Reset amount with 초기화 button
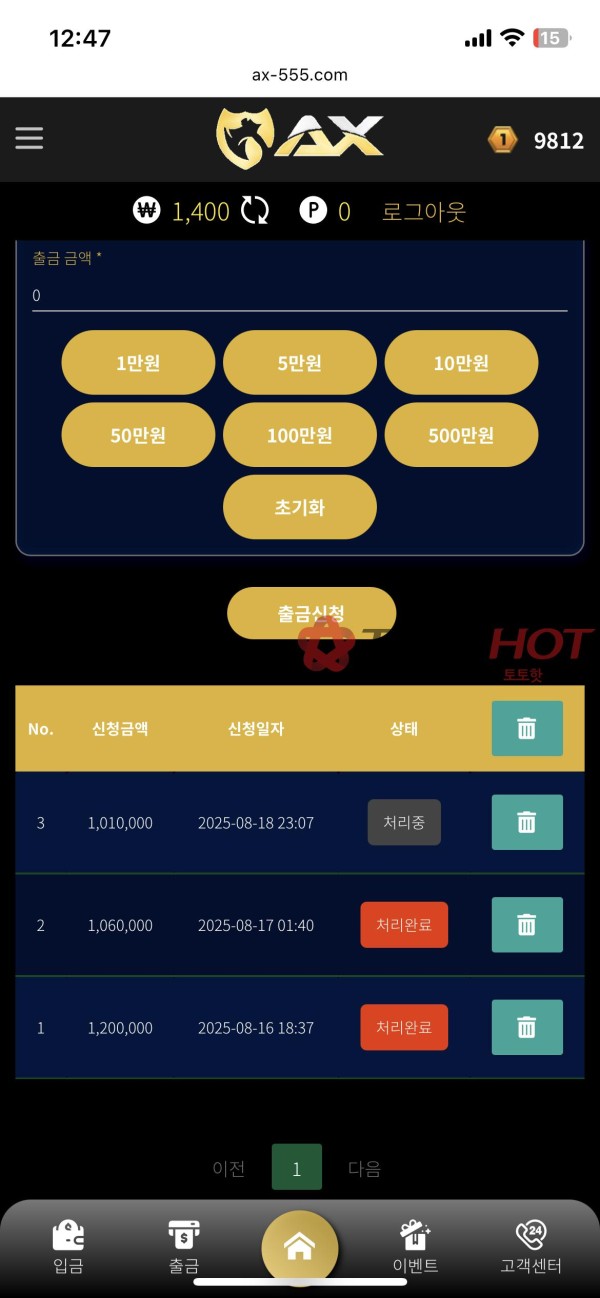The image size is (600, 1298). coord(299,506)
